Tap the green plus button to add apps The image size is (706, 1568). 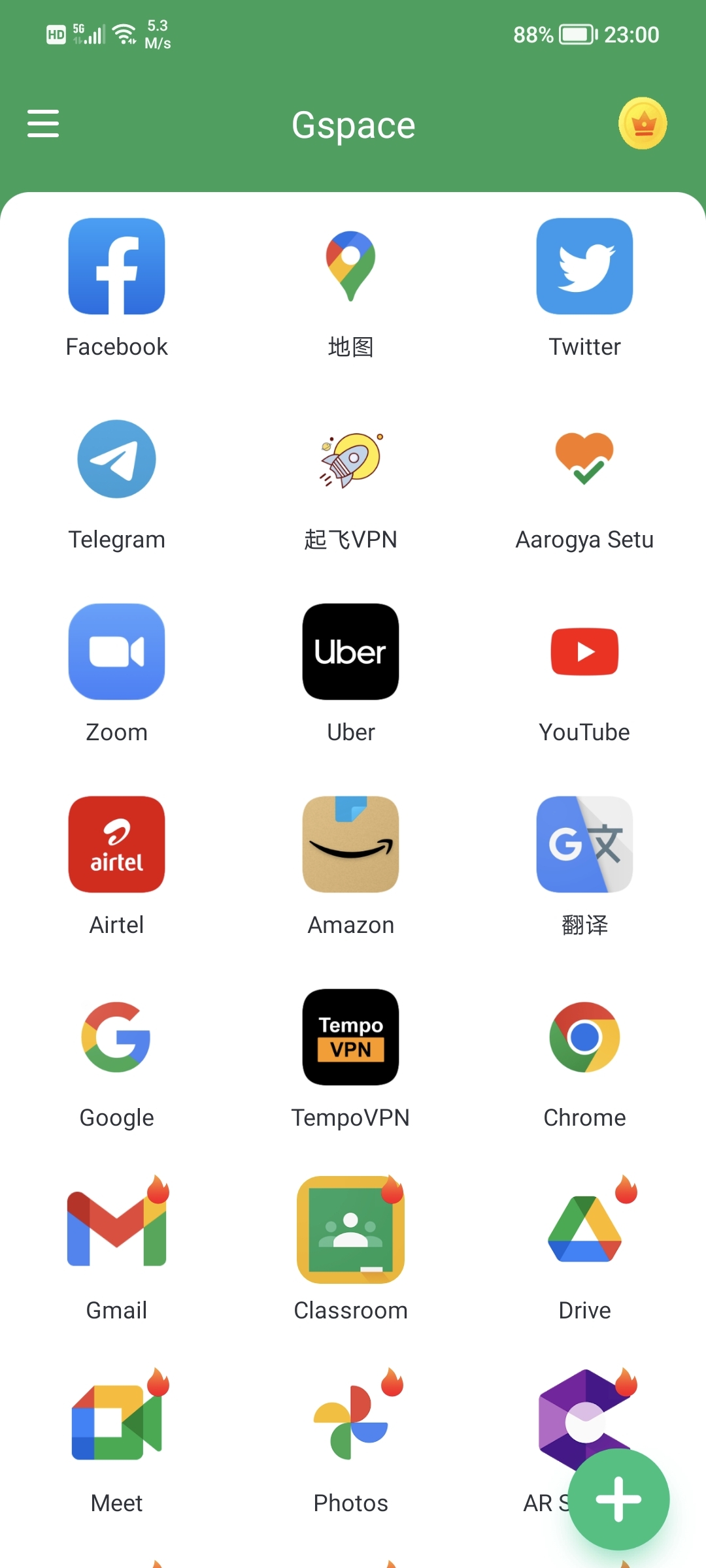618,1500
